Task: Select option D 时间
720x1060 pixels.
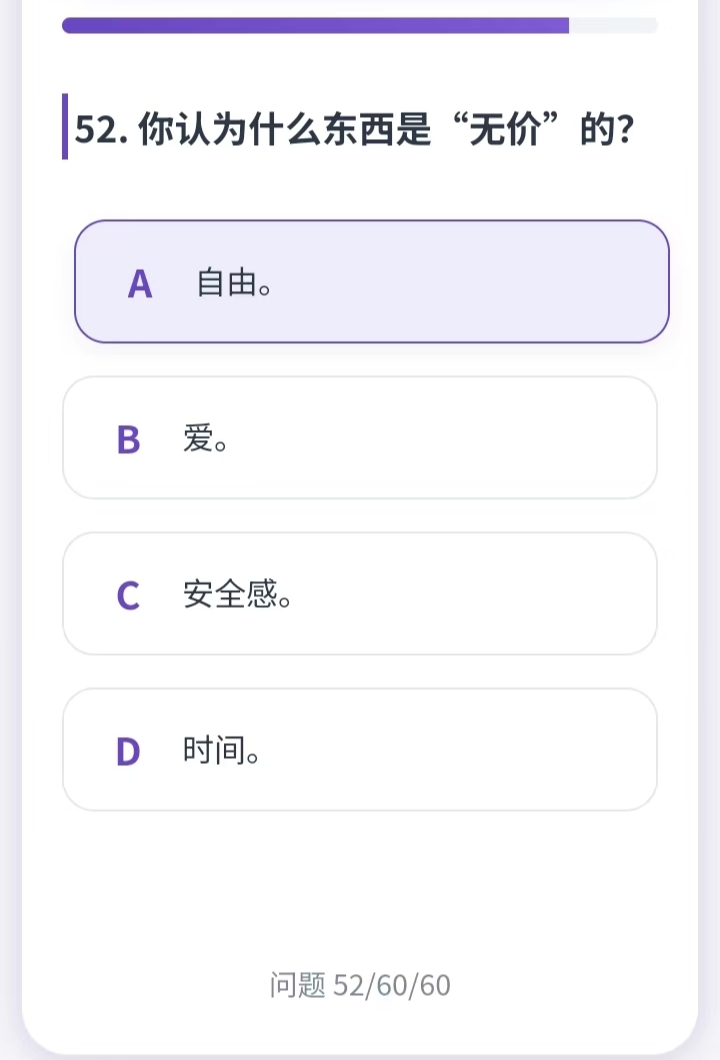Action: [360, 750]
